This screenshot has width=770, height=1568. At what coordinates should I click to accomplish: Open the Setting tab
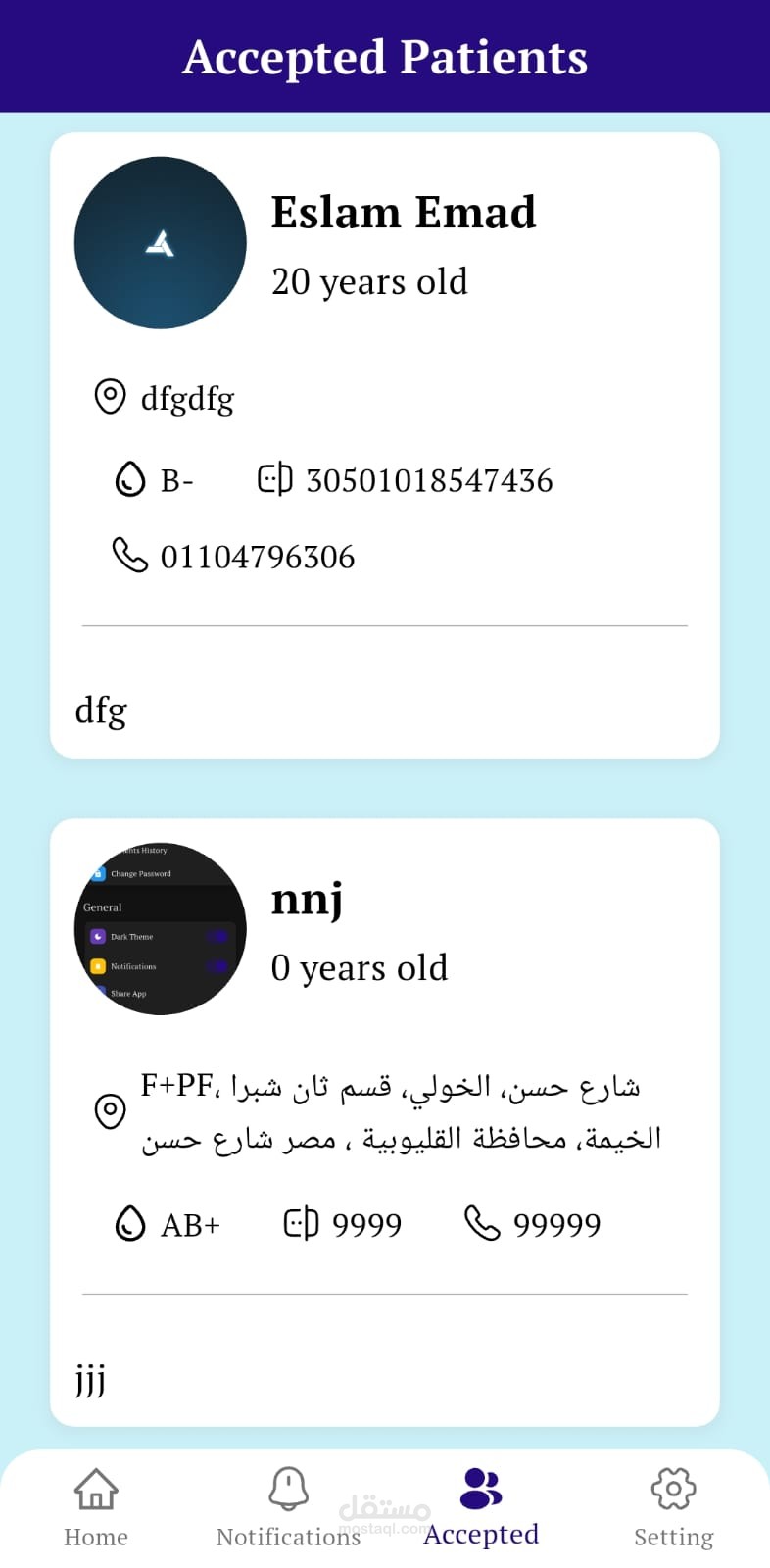coord(673,1507)
